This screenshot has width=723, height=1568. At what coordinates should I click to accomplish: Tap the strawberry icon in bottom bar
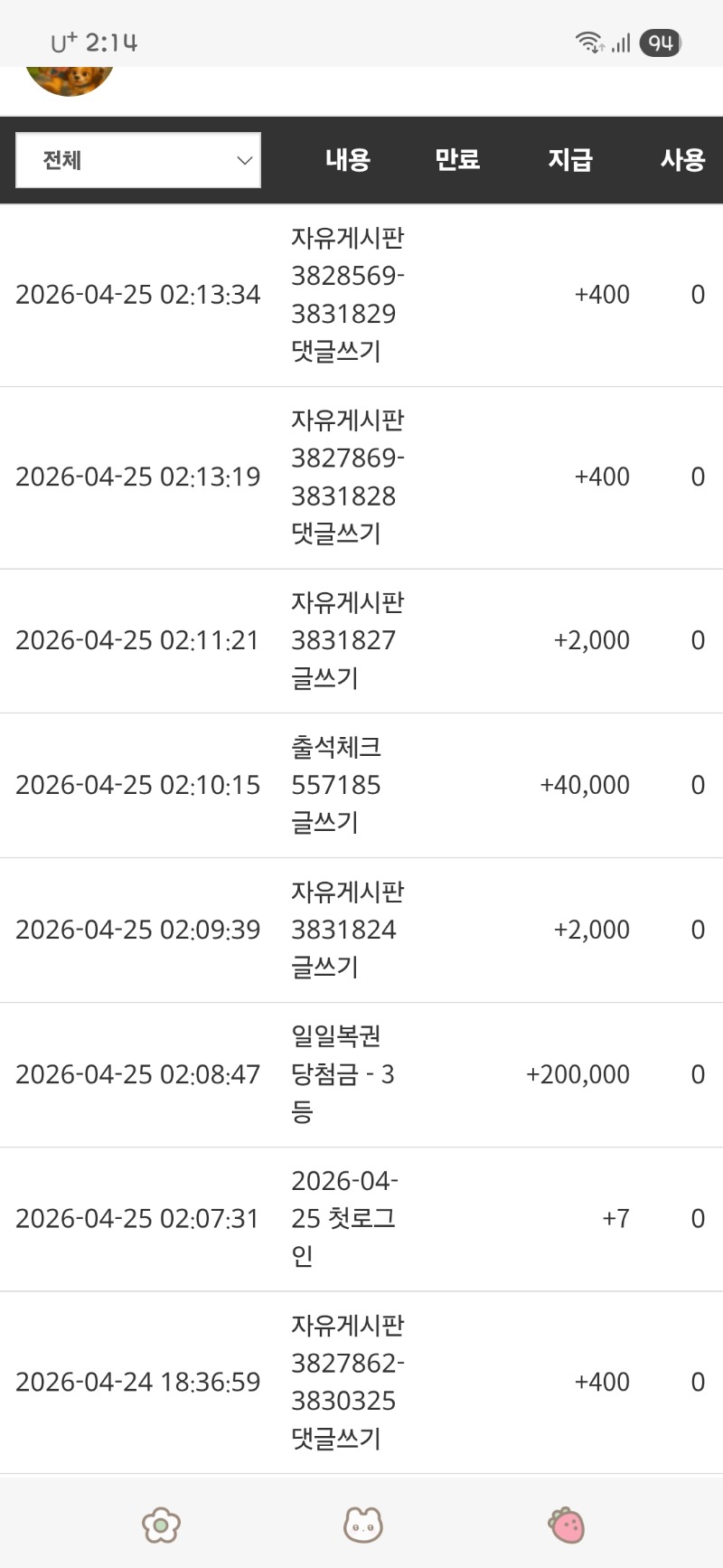click(567, 1525)
